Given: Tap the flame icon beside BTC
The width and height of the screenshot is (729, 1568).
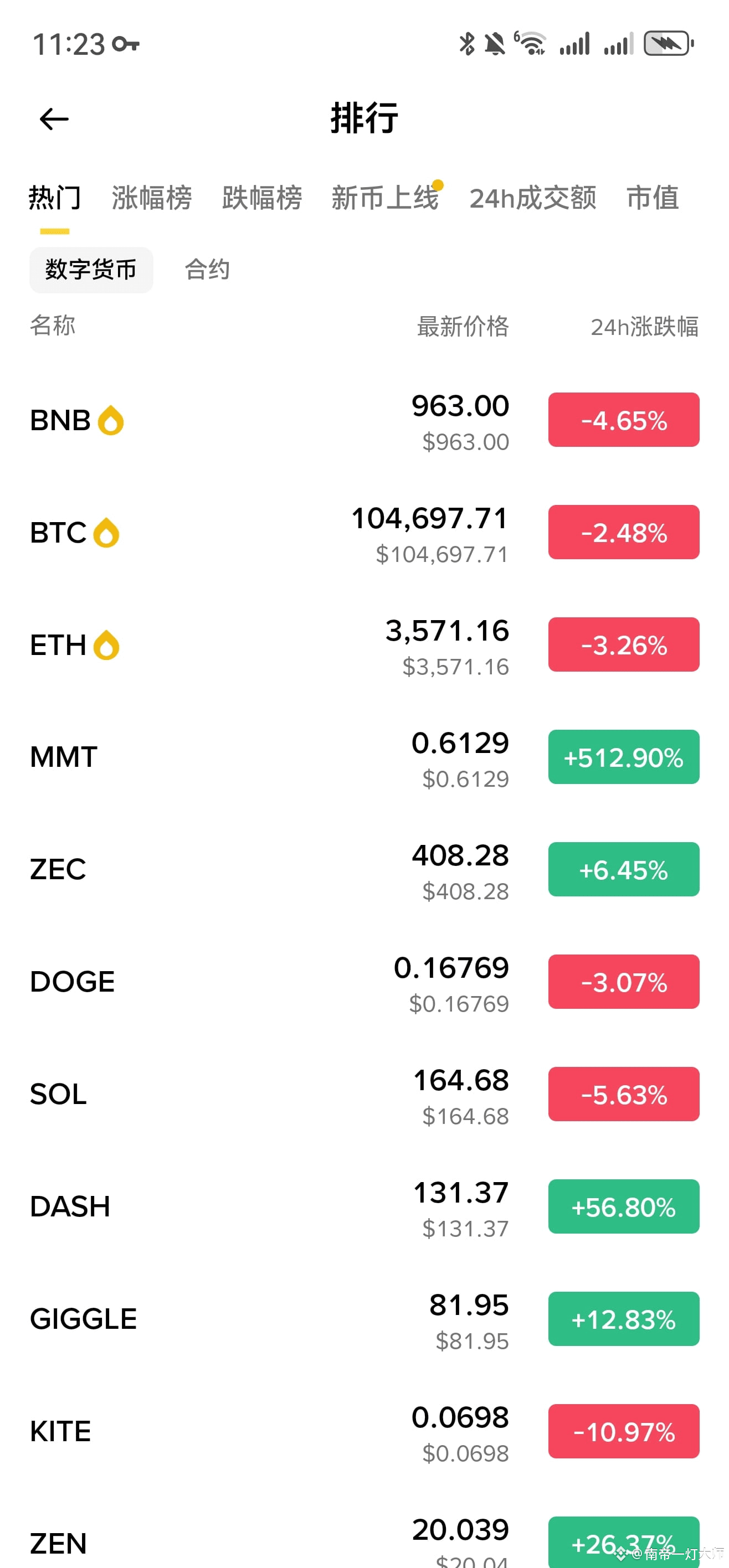Looking at the screenshot, I should point(107,532).
